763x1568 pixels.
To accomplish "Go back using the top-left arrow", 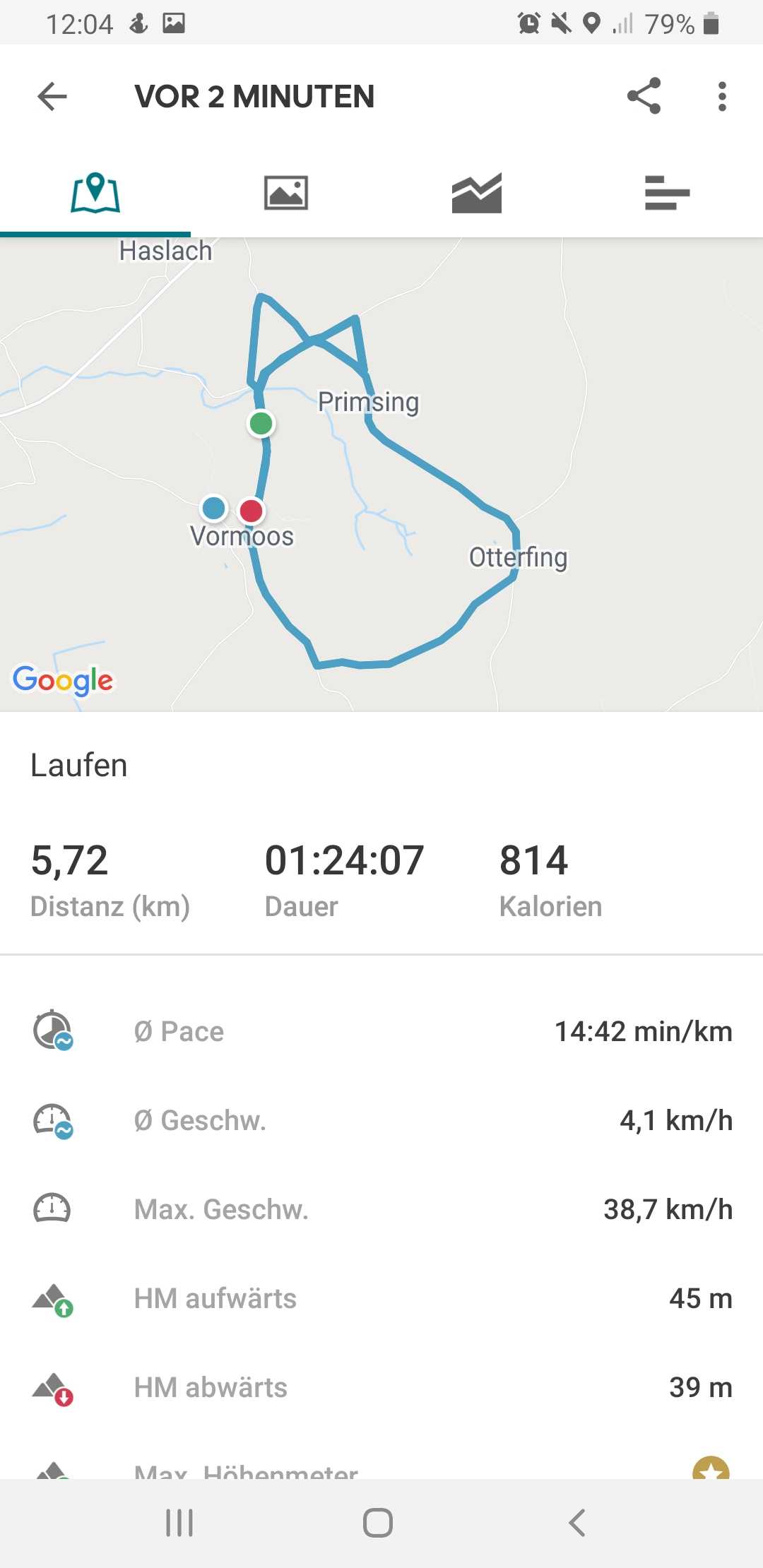I will pyautogui.click(x=52, y=96).
